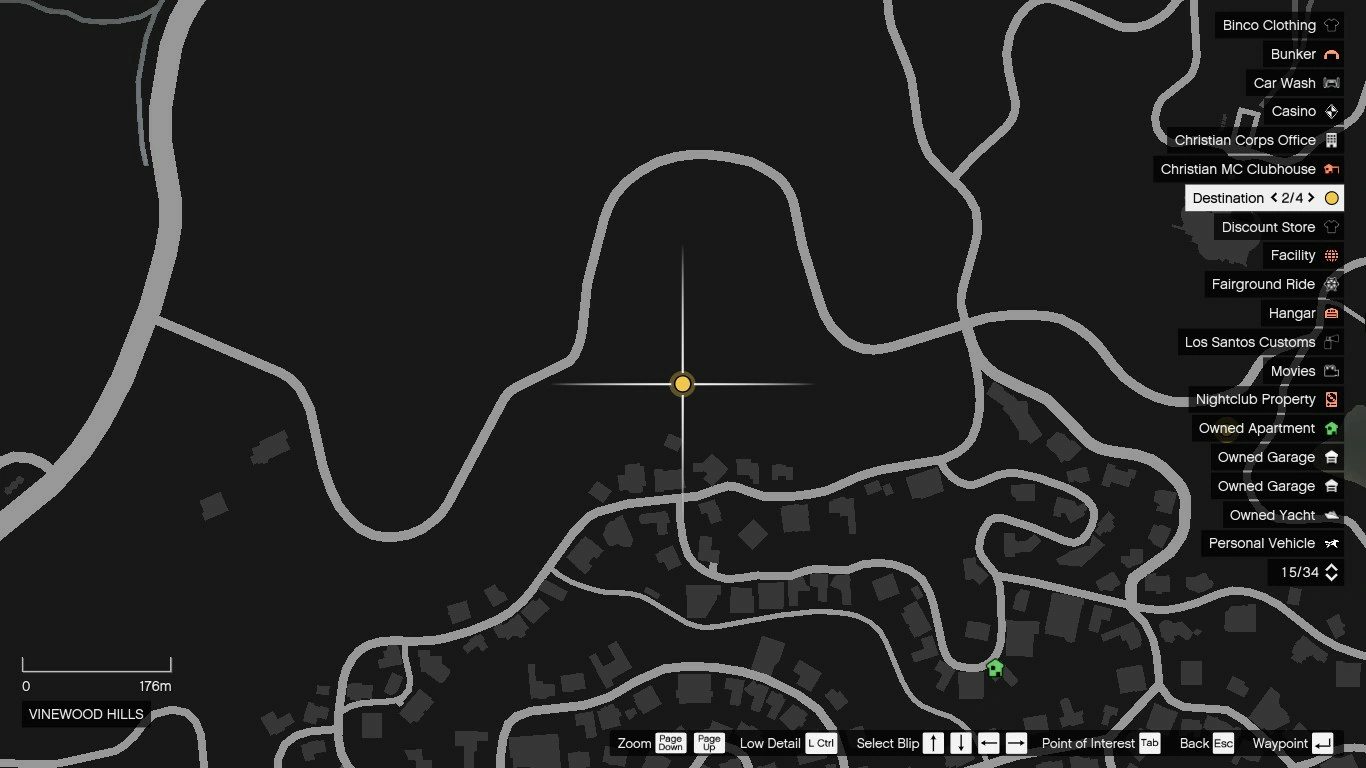Image resolution: width=1366 pixels, height=768 pixels.
Task: Tap the green apartment blip on the map
Action: click(994, 669)
